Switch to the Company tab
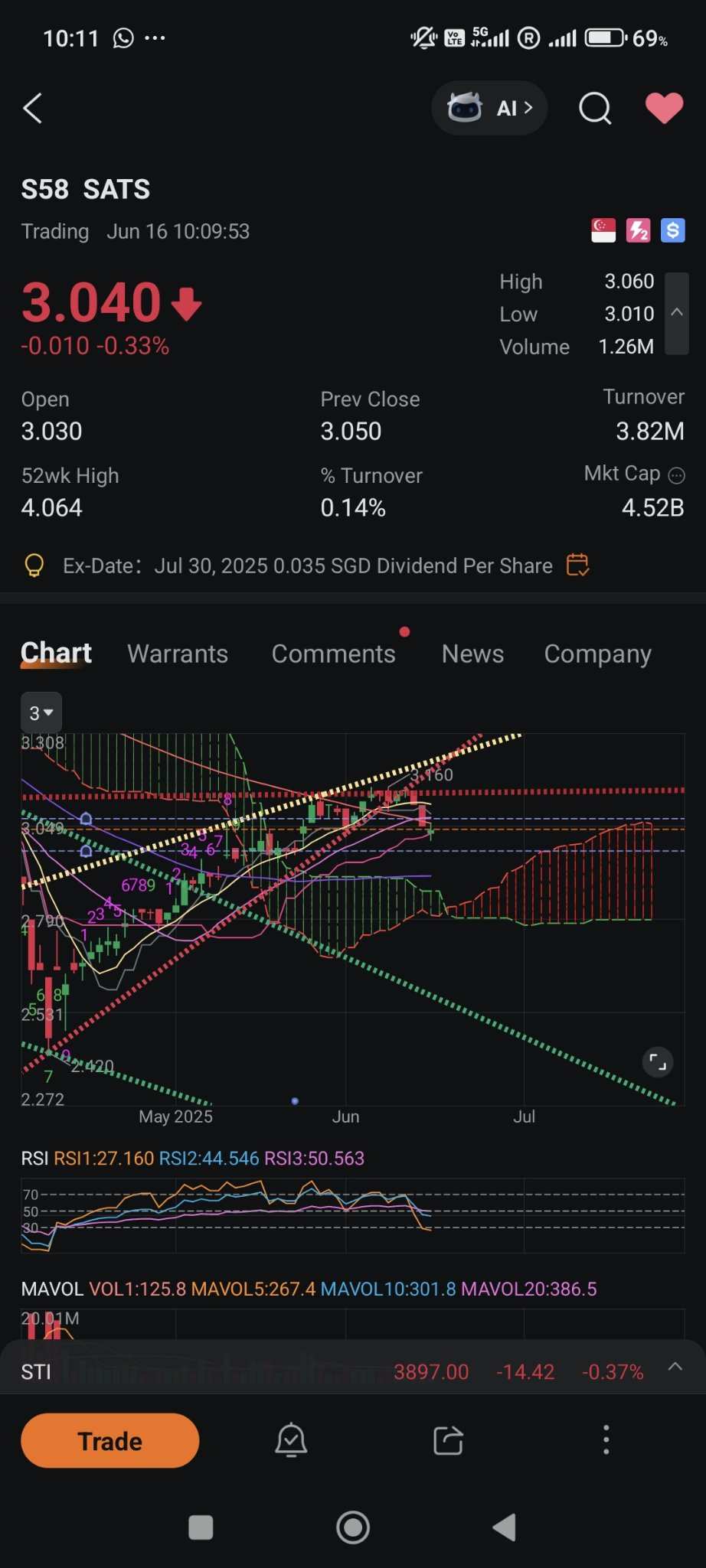The height and width of the screenshot is (1568, 706). click(598, 654)
